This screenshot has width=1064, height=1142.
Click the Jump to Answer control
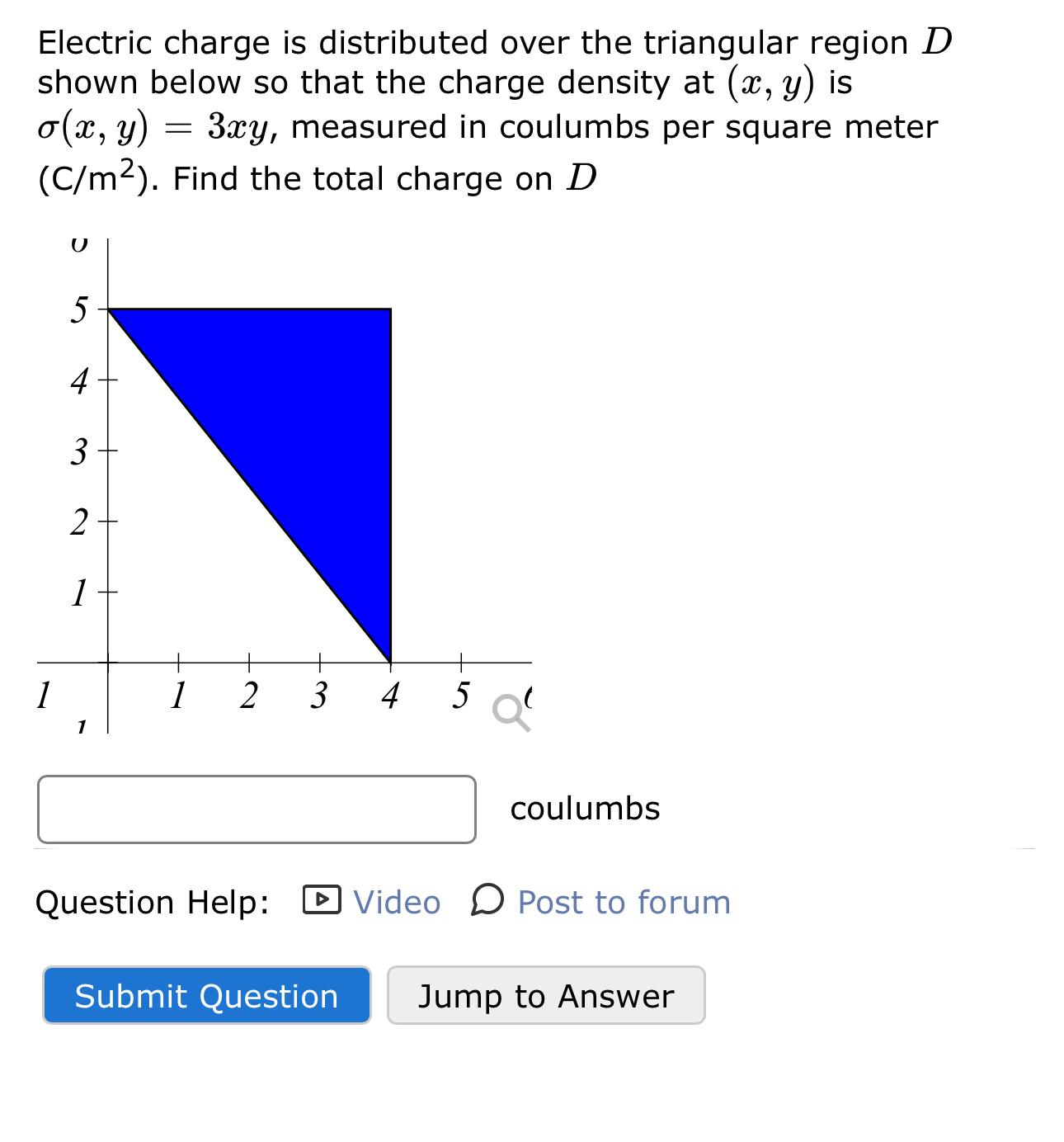tap(546, 996)
